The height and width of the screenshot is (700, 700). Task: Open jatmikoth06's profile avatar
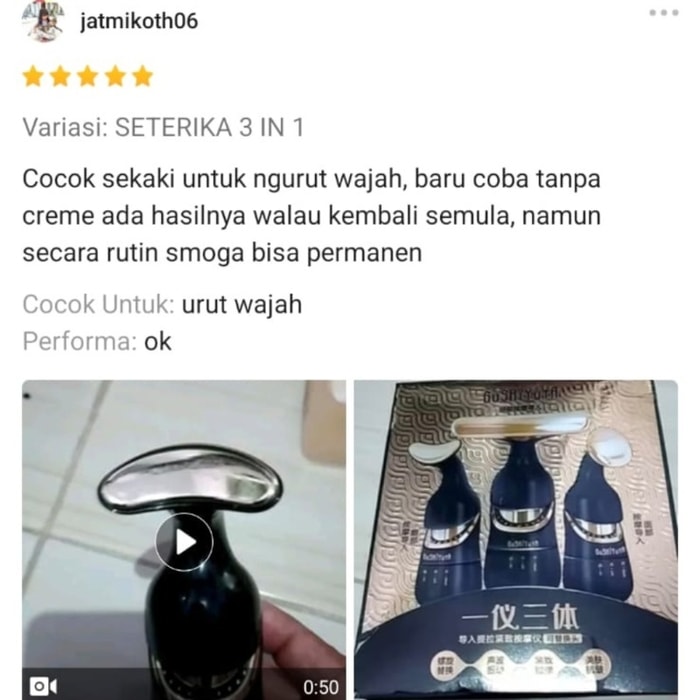42,20
